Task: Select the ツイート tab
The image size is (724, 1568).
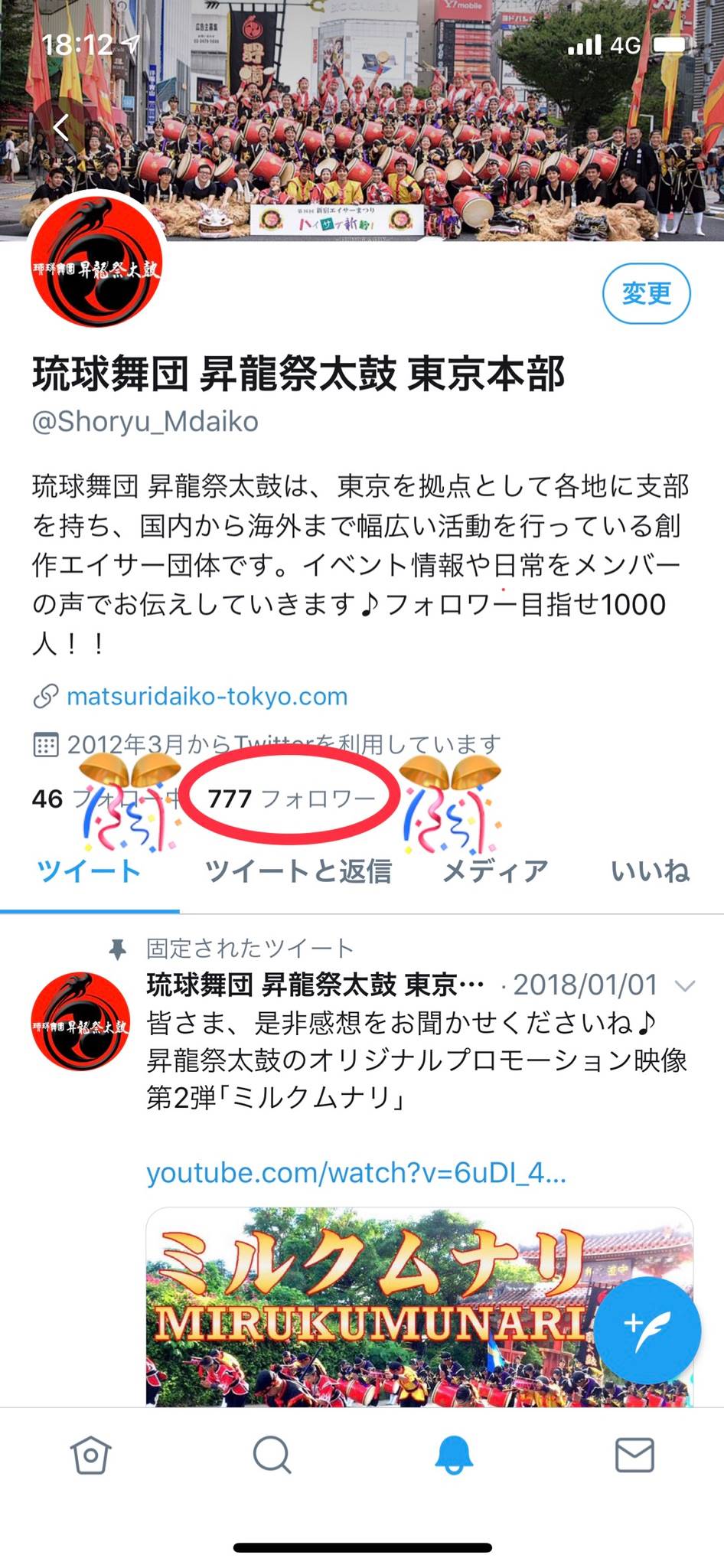Action: pyautogui.click(x=89, y=871)
